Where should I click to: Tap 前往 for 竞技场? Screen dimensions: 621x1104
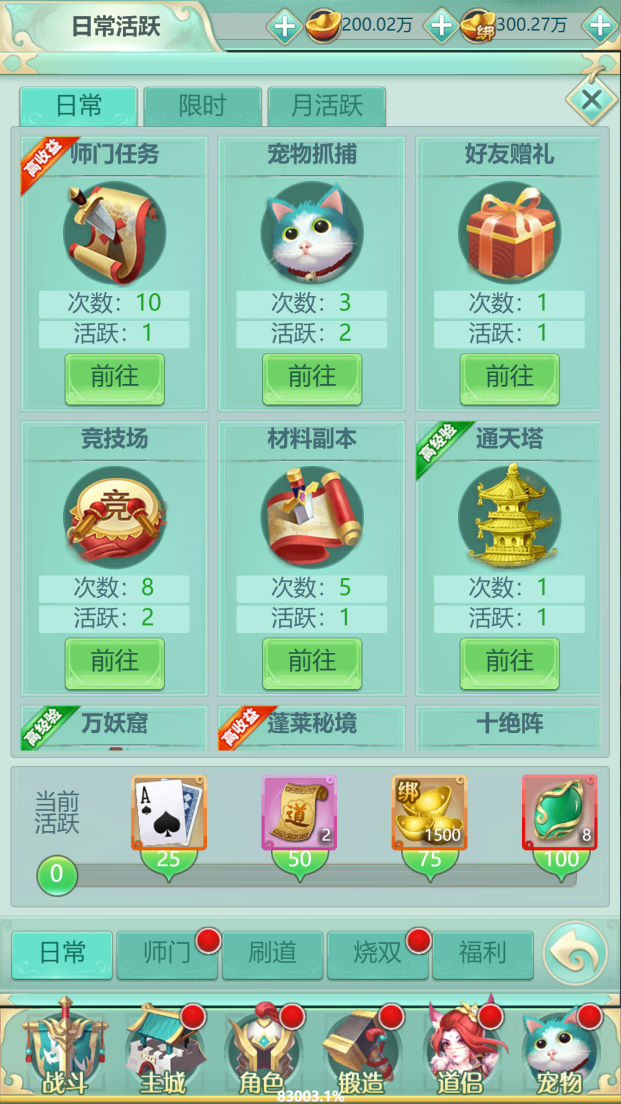point(115,663)
